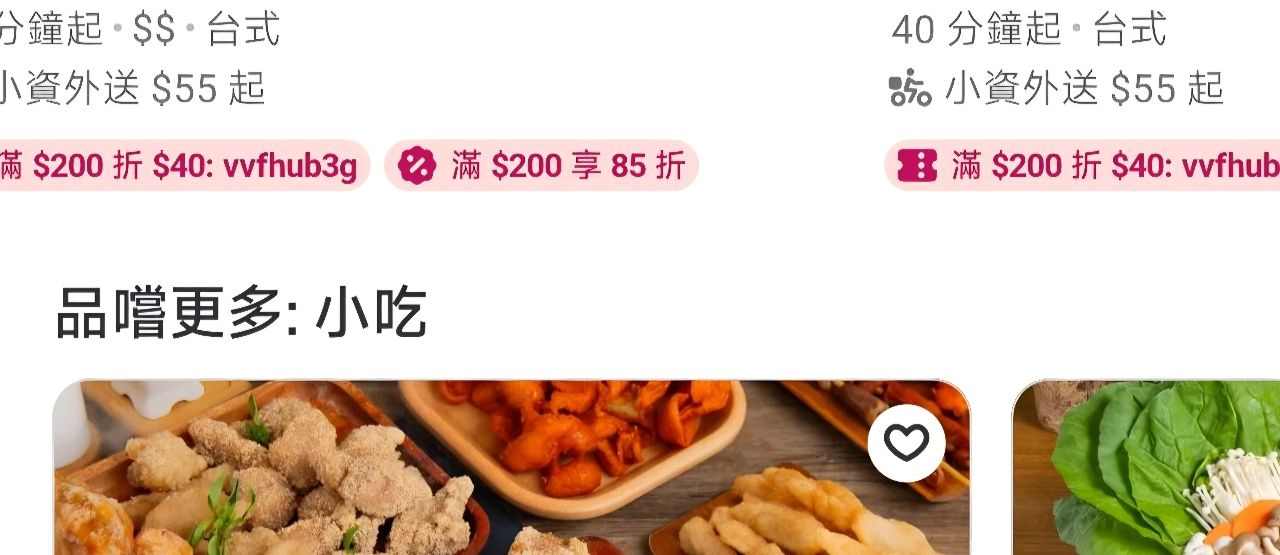Screen dimensions: 1280x555
Task: Open the hot pot vegetables restaurant card
Action: click(x=1150, y=470)
